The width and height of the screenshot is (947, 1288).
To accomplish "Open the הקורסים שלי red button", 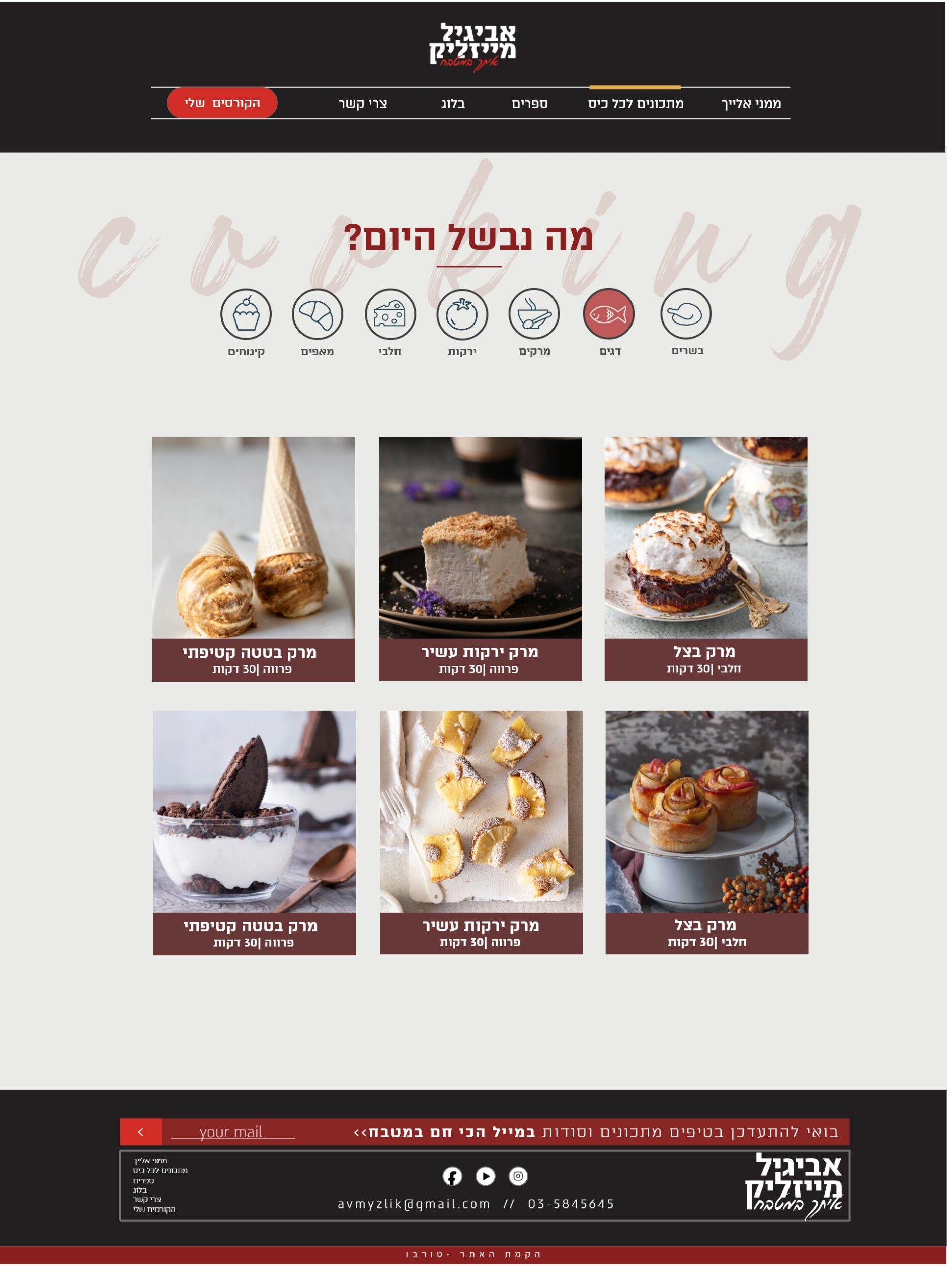I will tap(222, 103).
